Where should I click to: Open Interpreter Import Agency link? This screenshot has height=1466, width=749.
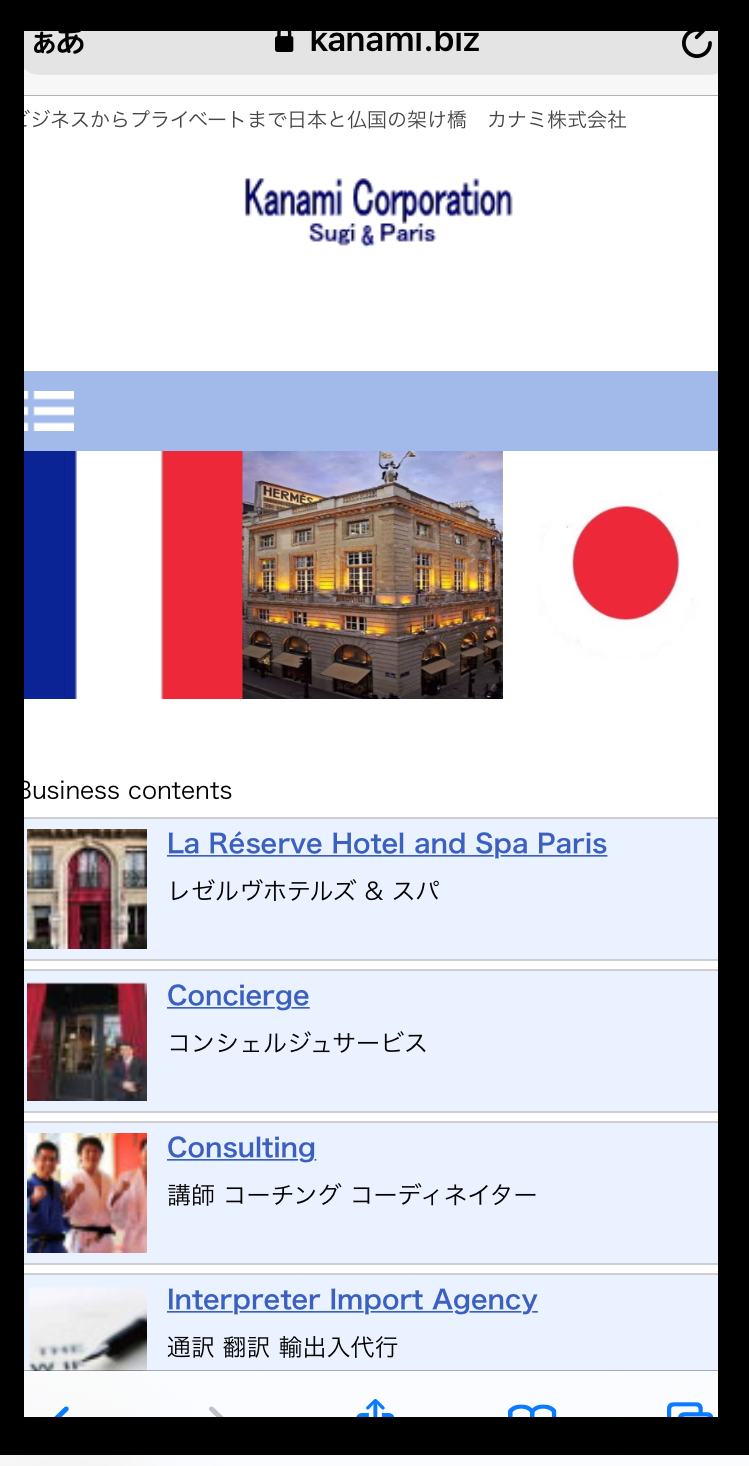(x=352, y=1300)
